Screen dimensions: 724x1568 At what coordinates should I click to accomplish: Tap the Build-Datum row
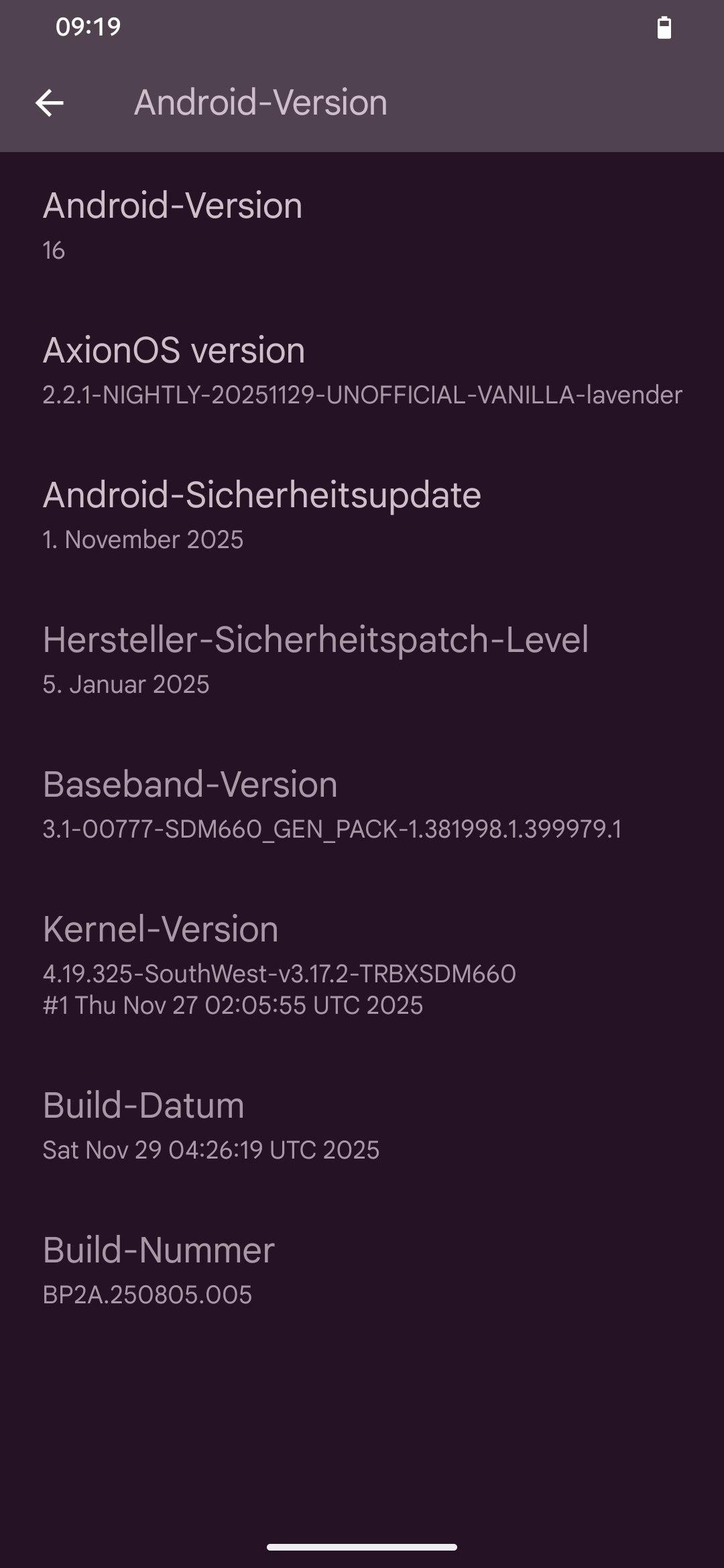362,1126
